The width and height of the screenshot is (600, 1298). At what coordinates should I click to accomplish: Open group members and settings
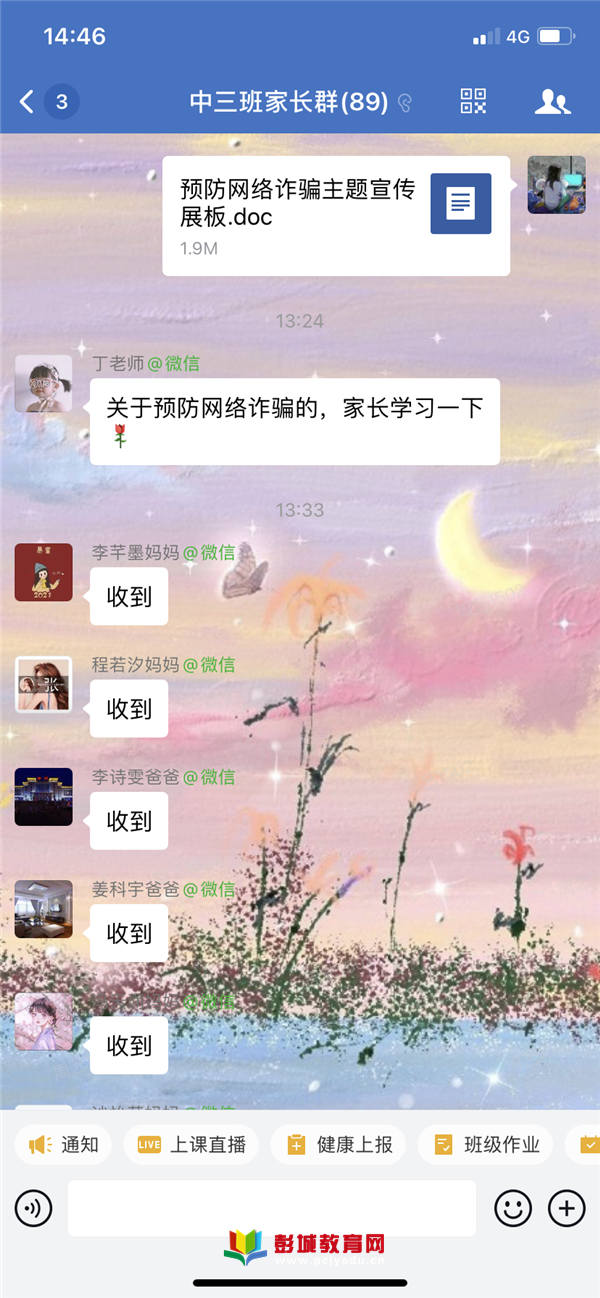coord(552,101)
